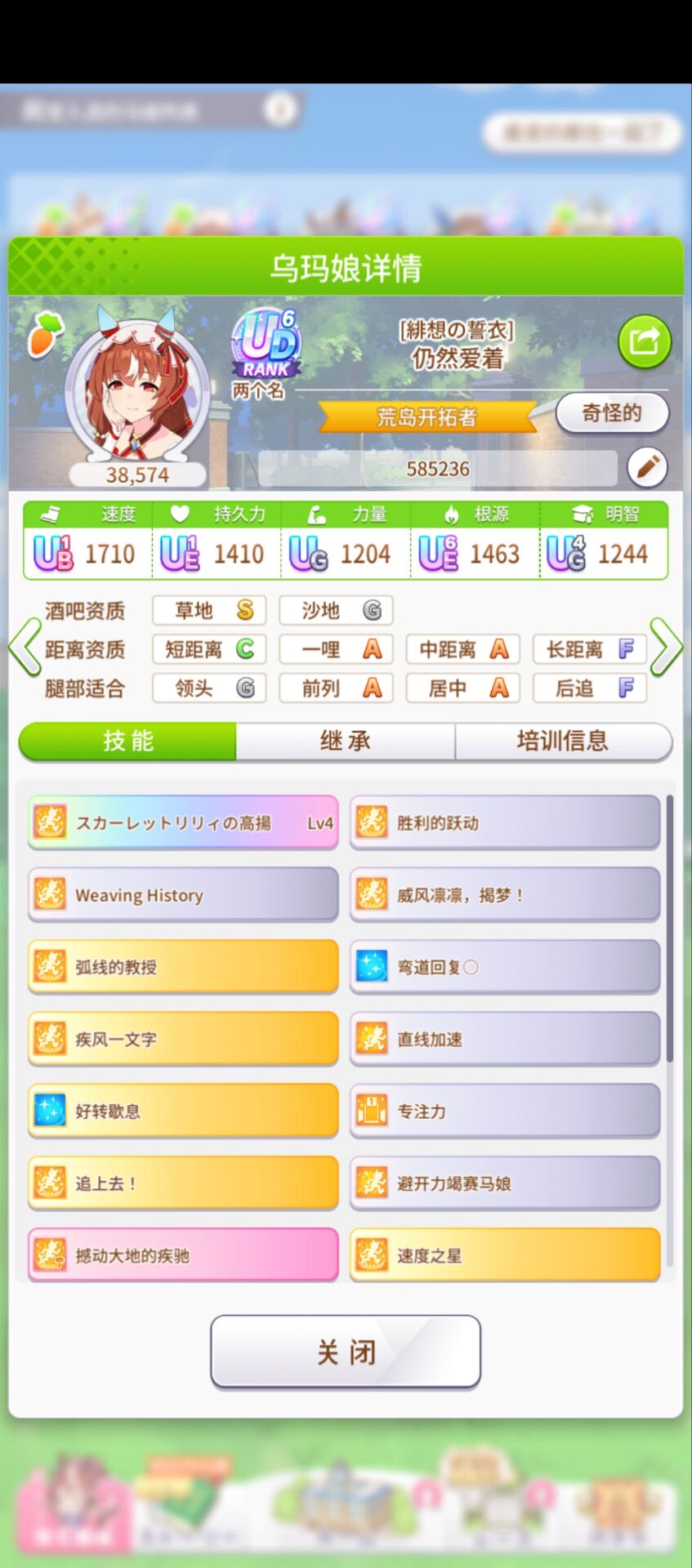Tap the 奇怪的 button

tap(611, 413)
